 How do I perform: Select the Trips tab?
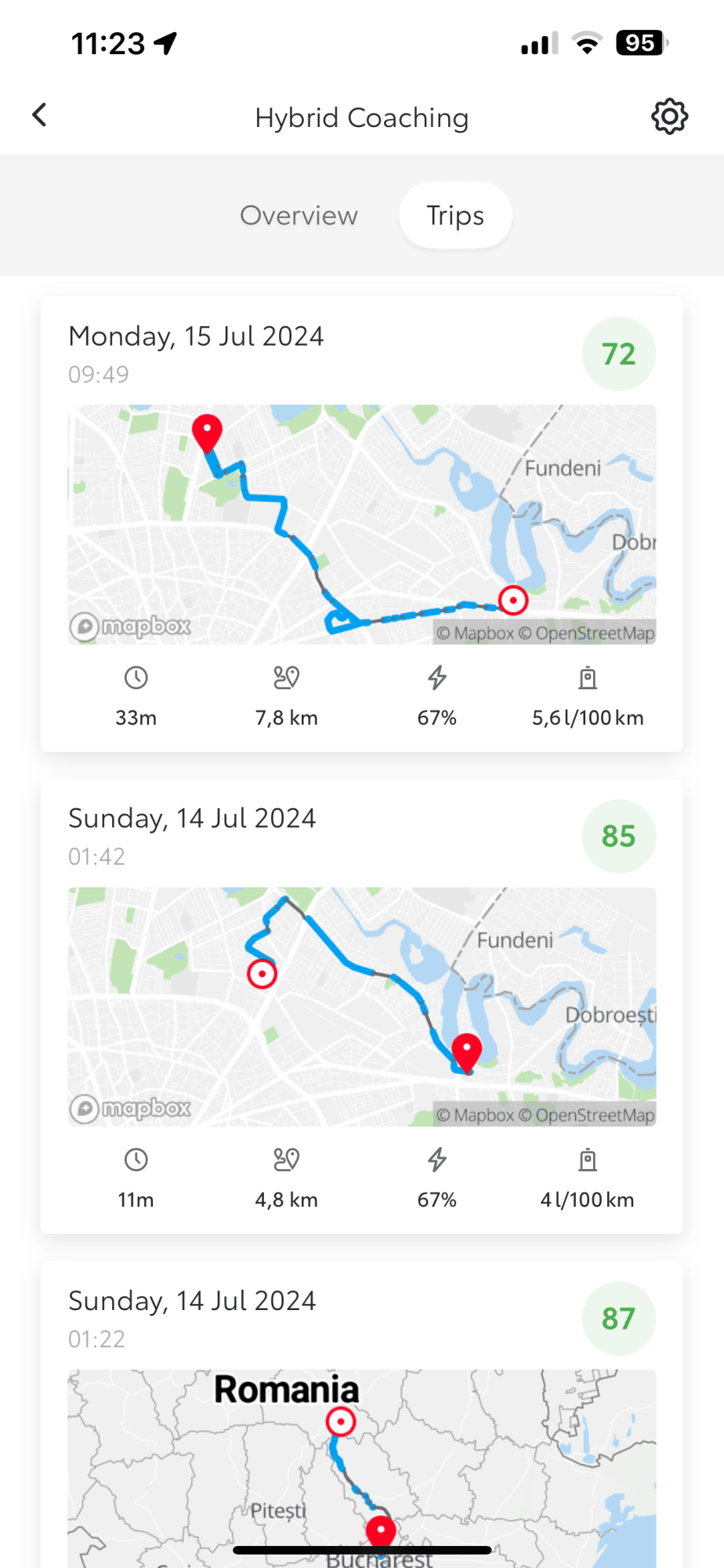pos(455,216)
